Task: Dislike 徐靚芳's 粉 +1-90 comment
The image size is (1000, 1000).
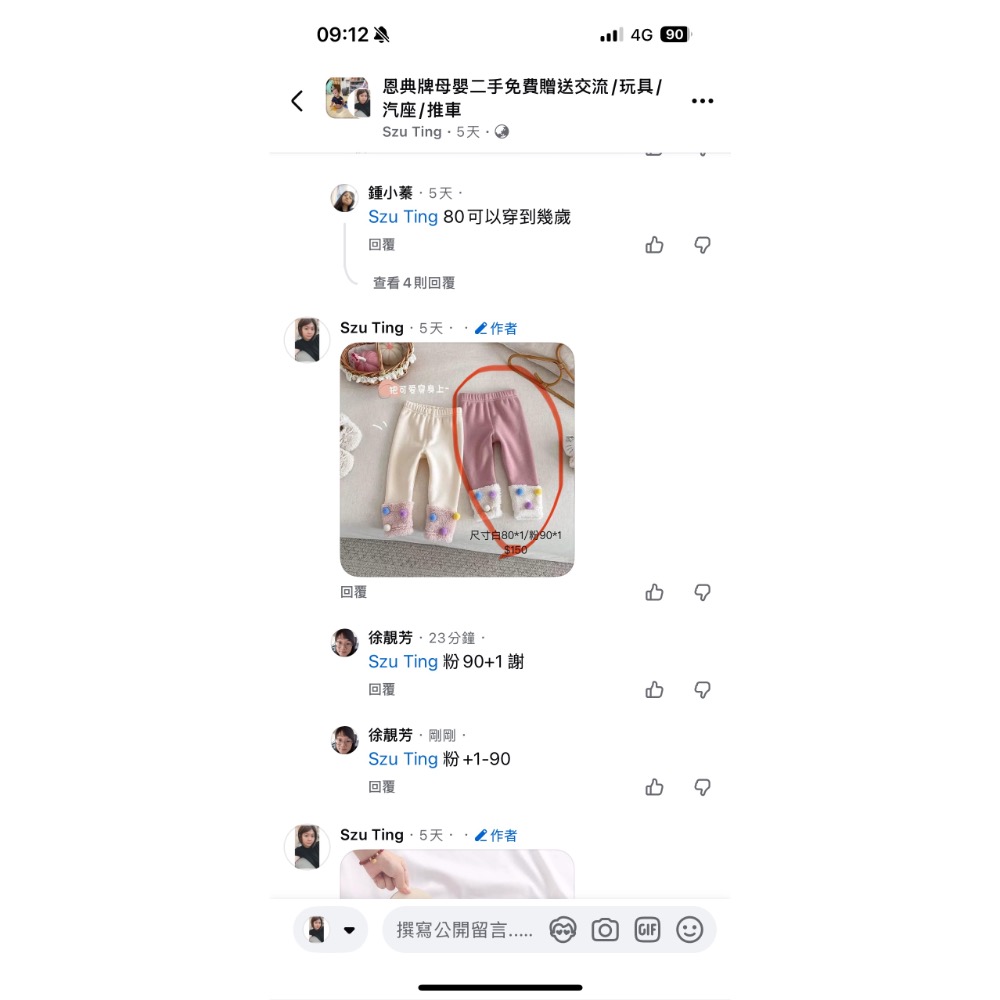Action: point(702,787)
